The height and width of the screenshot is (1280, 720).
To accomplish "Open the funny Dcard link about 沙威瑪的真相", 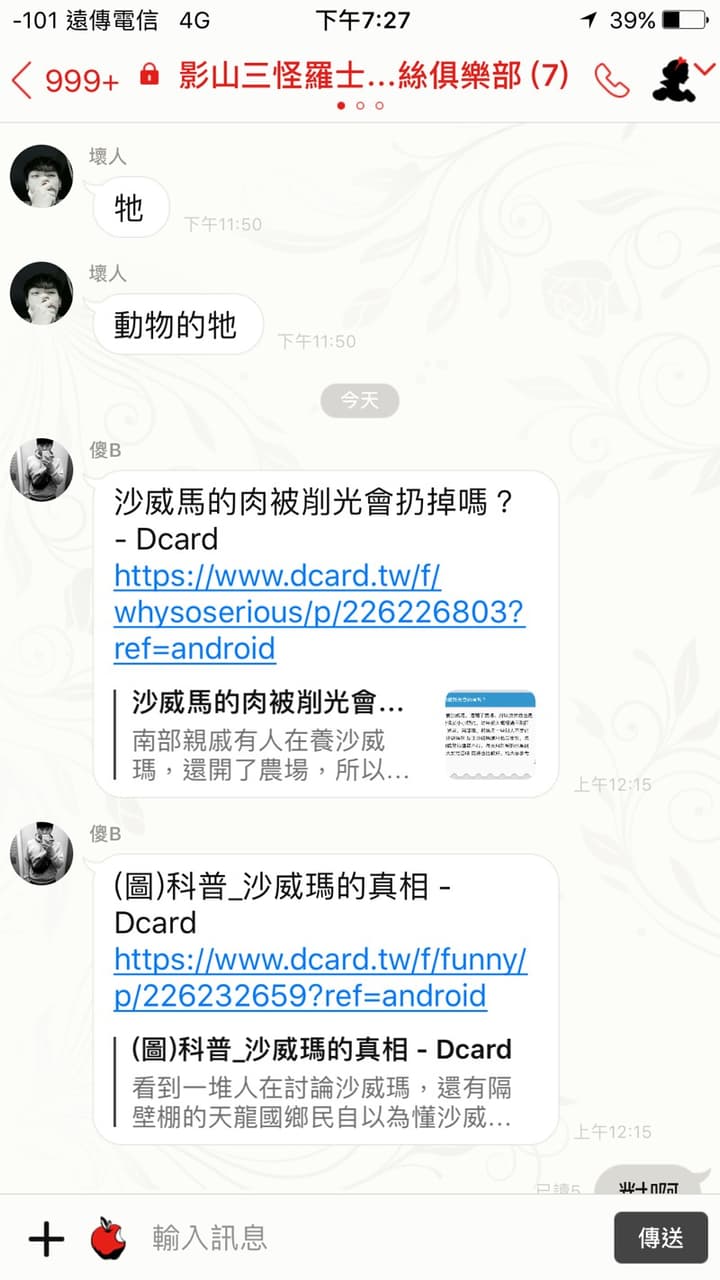I will [x=320, y=978].
